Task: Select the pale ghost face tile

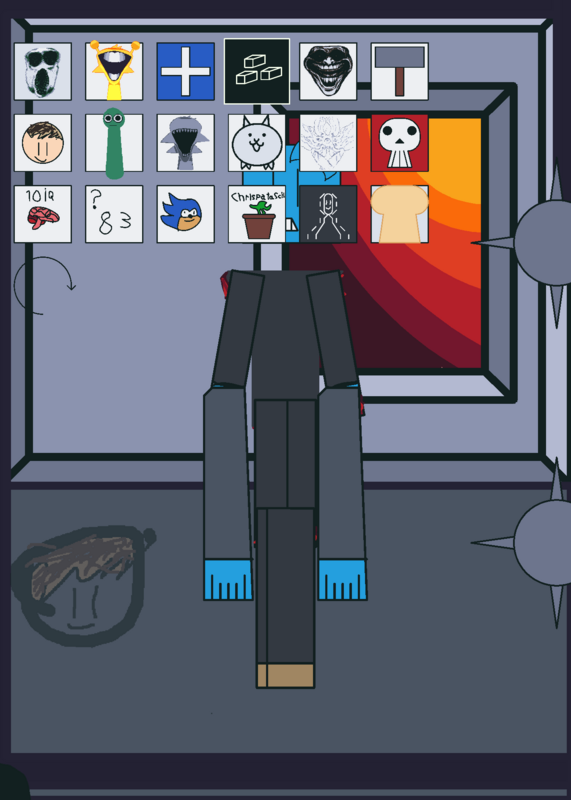Action: 43,71
